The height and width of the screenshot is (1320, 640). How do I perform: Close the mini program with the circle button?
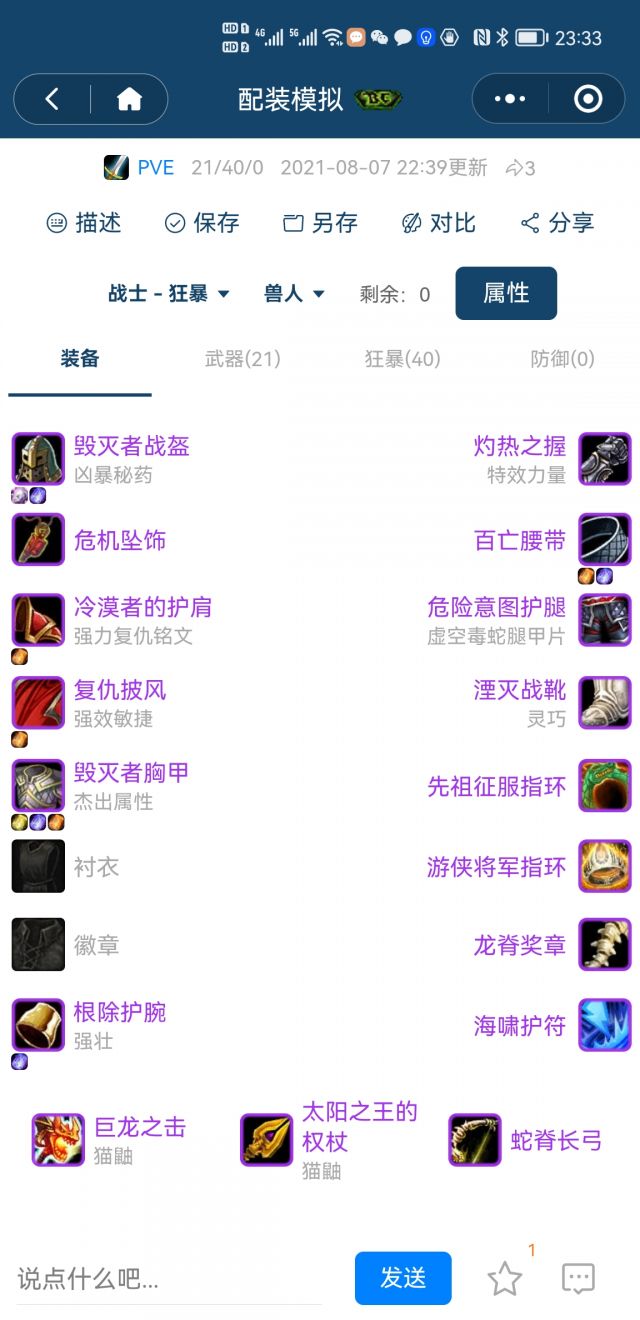tap(587, 99)
